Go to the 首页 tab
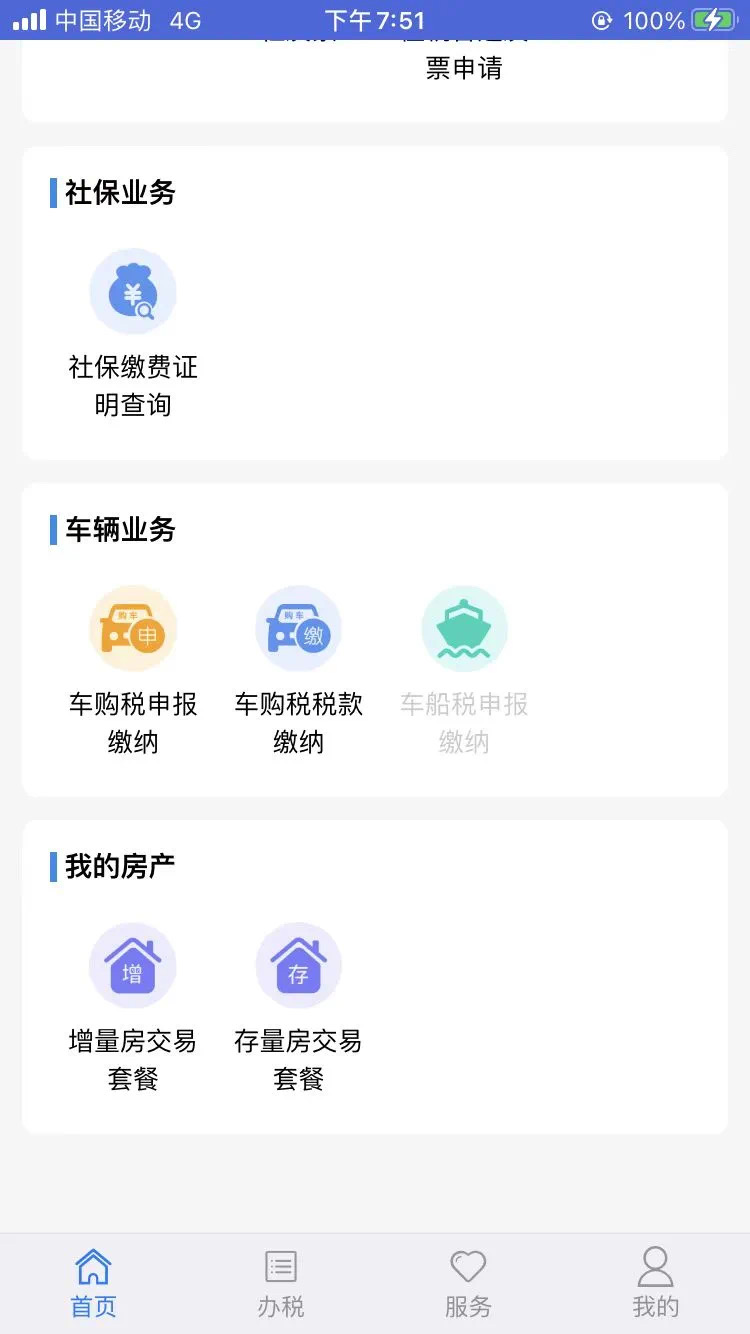The width and height of the screenshot is (750, 1334). (93, 1283)
